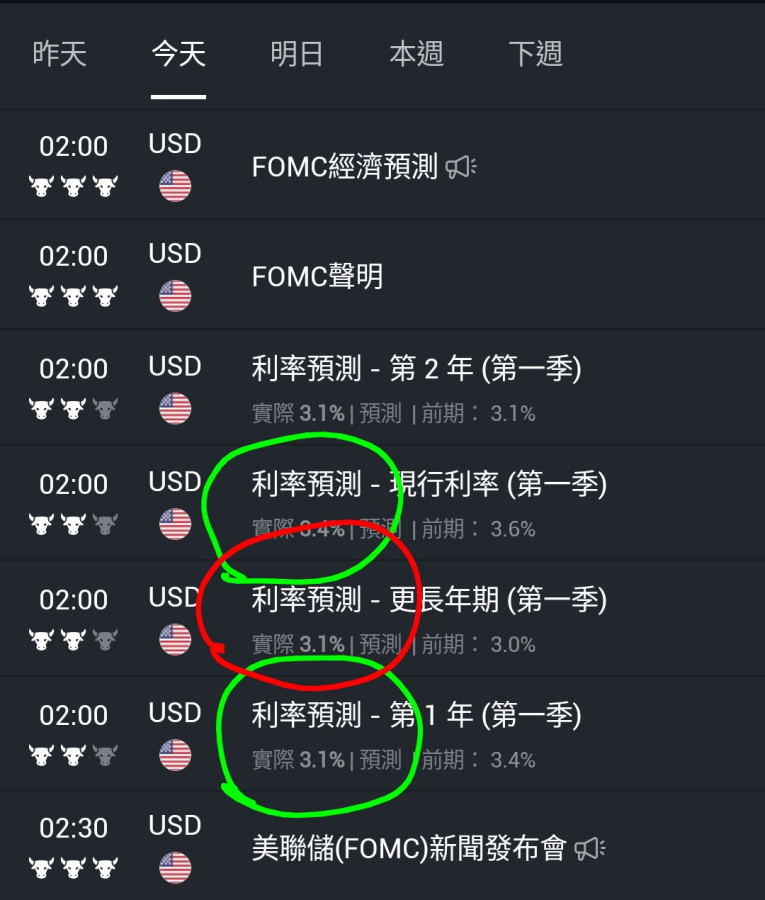Open 利率預測 - 更長年期 event
765x900 pixels.
pyautogui.click(x=429, y=600)
